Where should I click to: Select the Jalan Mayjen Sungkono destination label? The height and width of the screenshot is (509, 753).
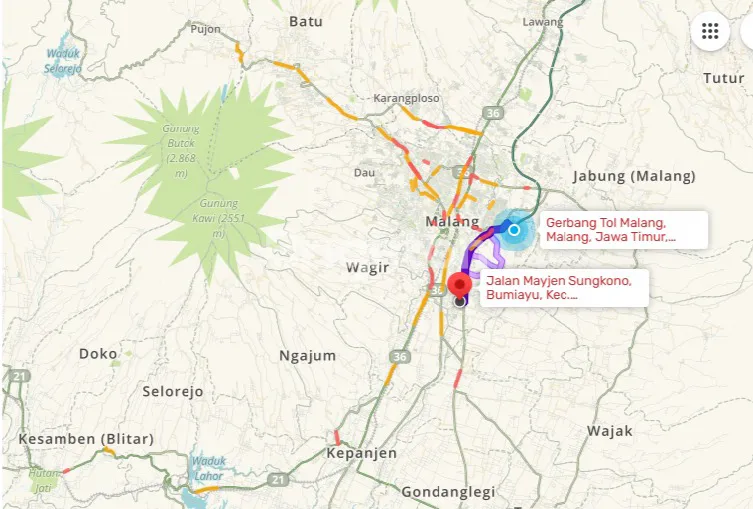point(564,288)
